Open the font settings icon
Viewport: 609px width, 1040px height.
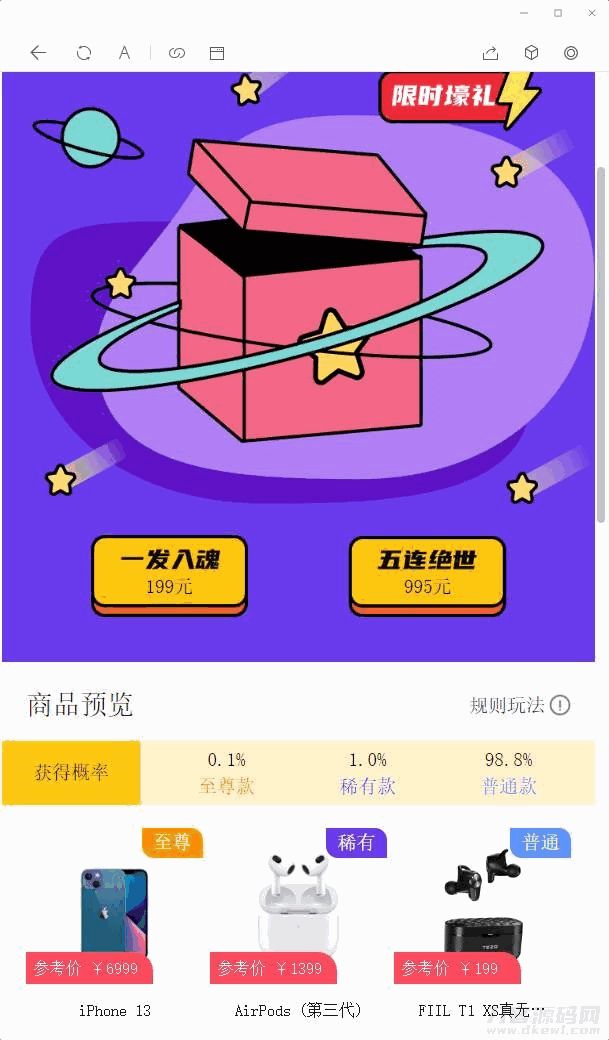coord(124,53)
